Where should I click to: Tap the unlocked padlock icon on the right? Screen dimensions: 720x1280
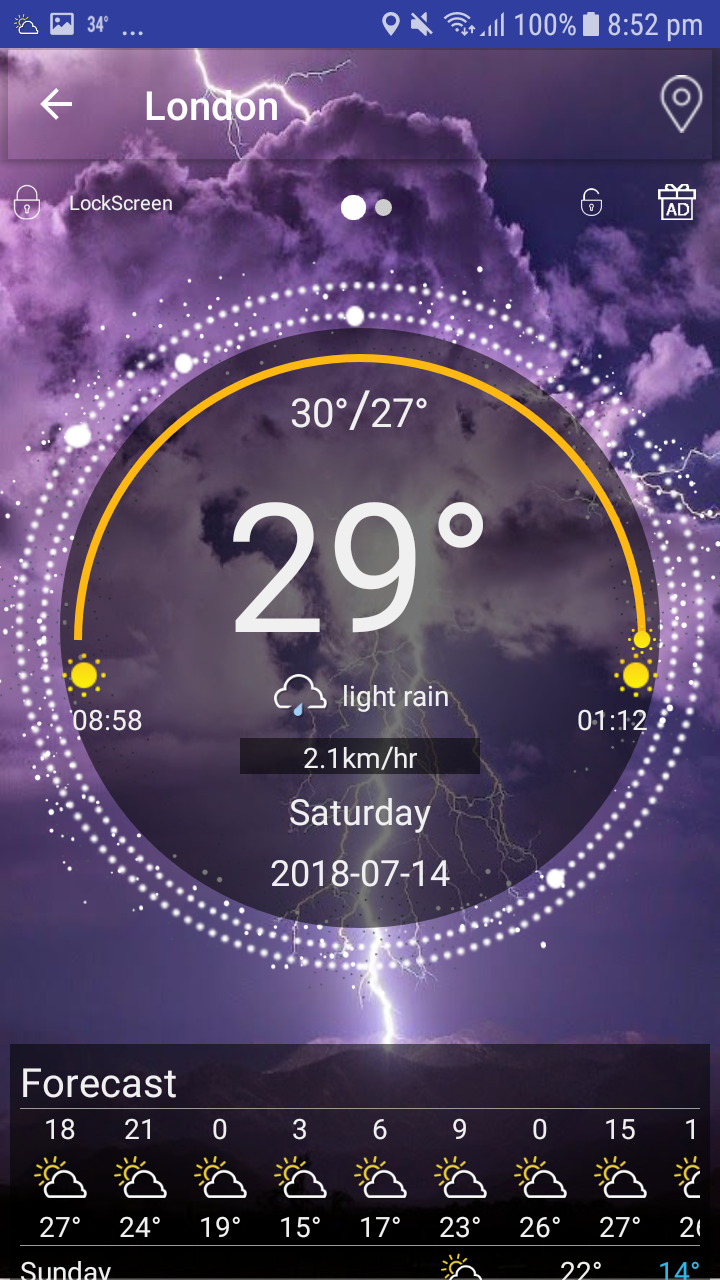(x=590, y=203)
